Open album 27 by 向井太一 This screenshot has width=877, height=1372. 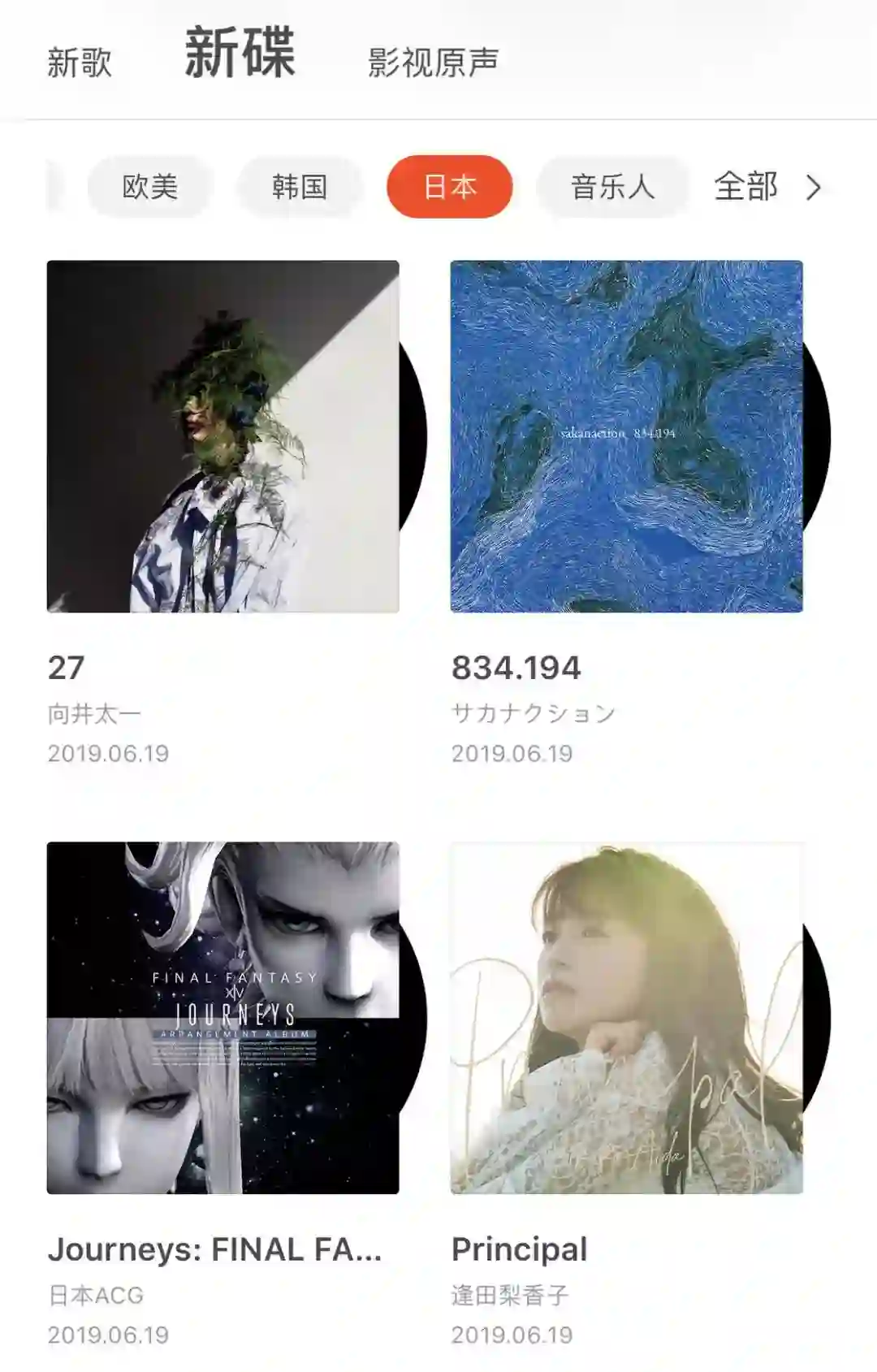[223, 436]
